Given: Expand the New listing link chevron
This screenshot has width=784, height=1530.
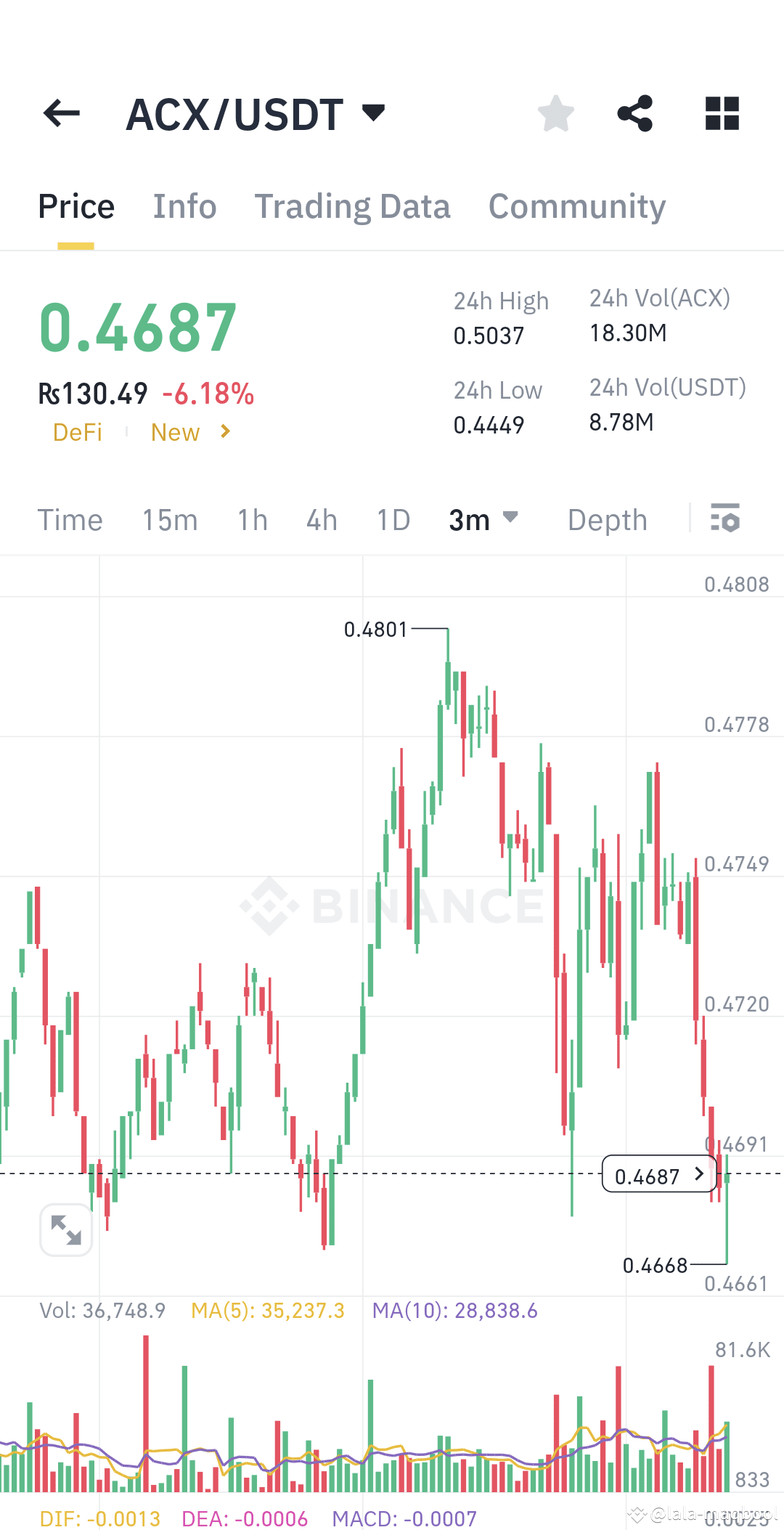Looking at the screenshot, I should tap(224, 431).
